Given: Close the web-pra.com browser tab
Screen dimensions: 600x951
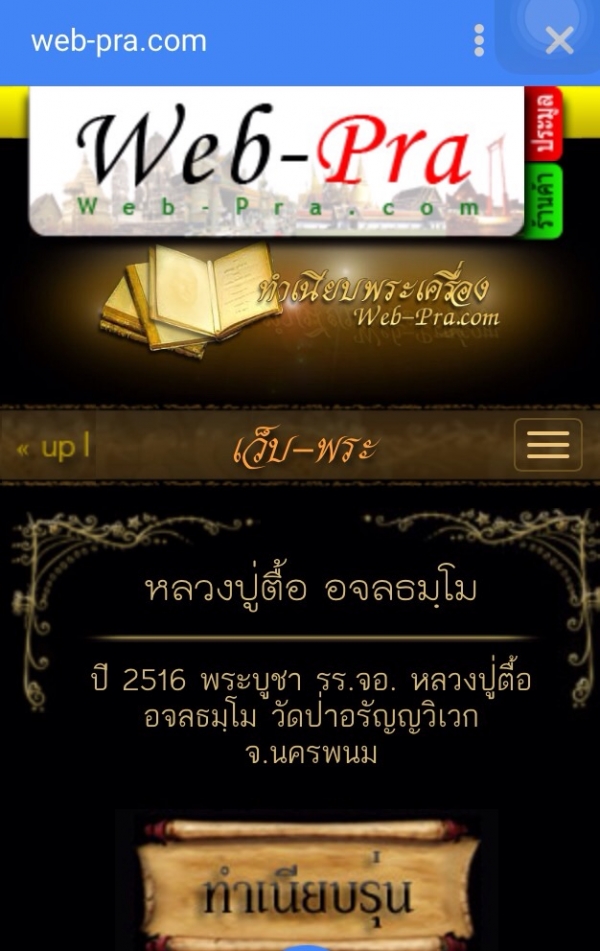Looking at the screenshot, I should [559, 41].
